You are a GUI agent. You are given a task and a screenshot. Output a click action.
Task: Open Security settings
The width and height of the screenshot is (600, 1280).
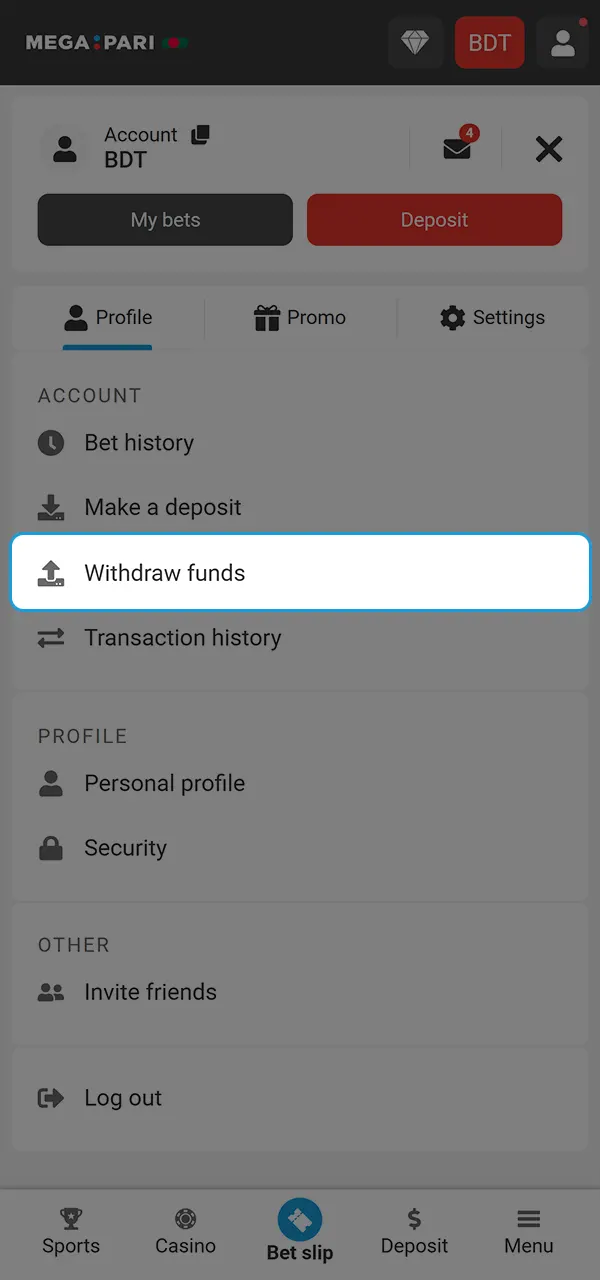(x=125, y=848)
